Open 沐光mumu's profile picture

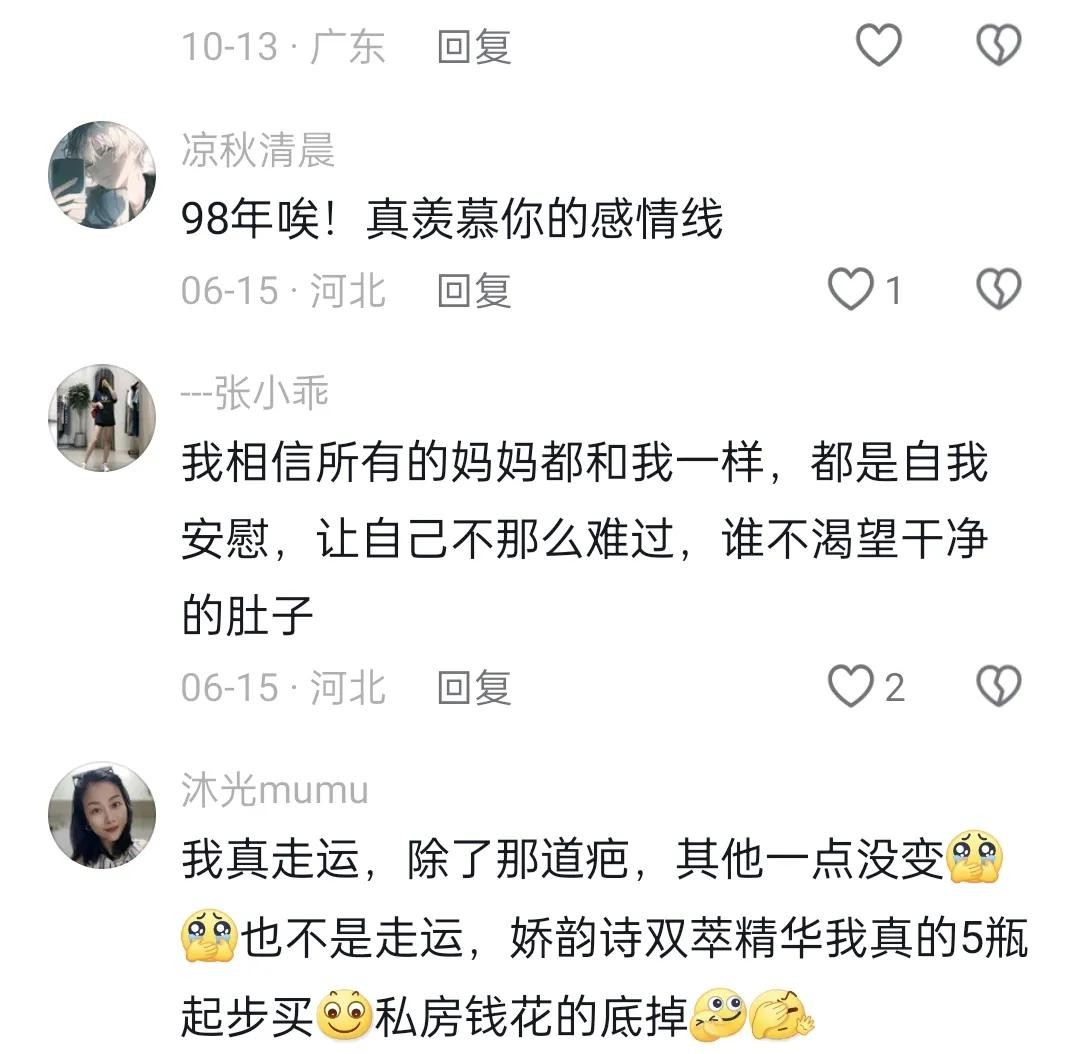click(102, 815)
